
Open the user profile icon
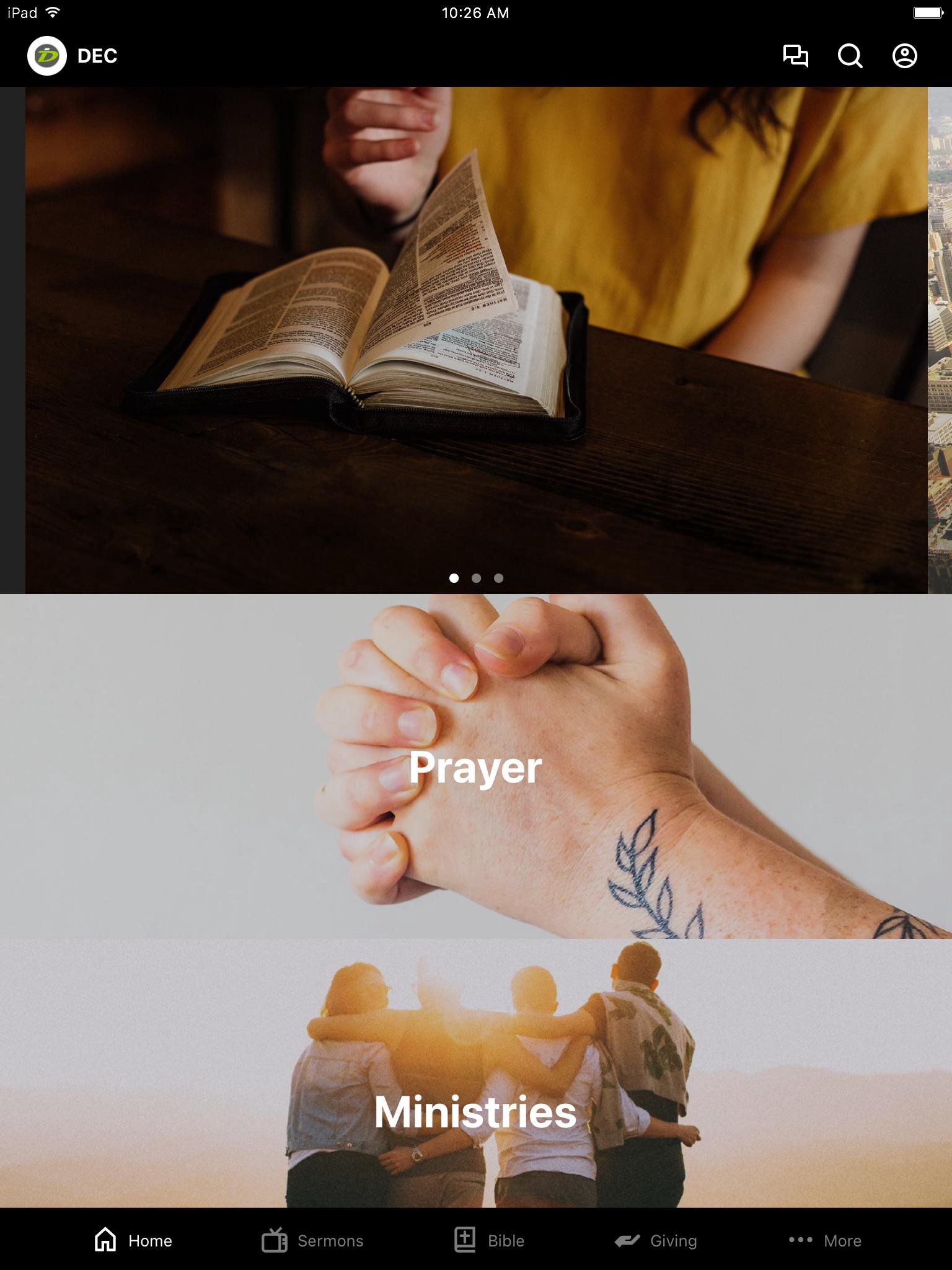click(904, 56)
